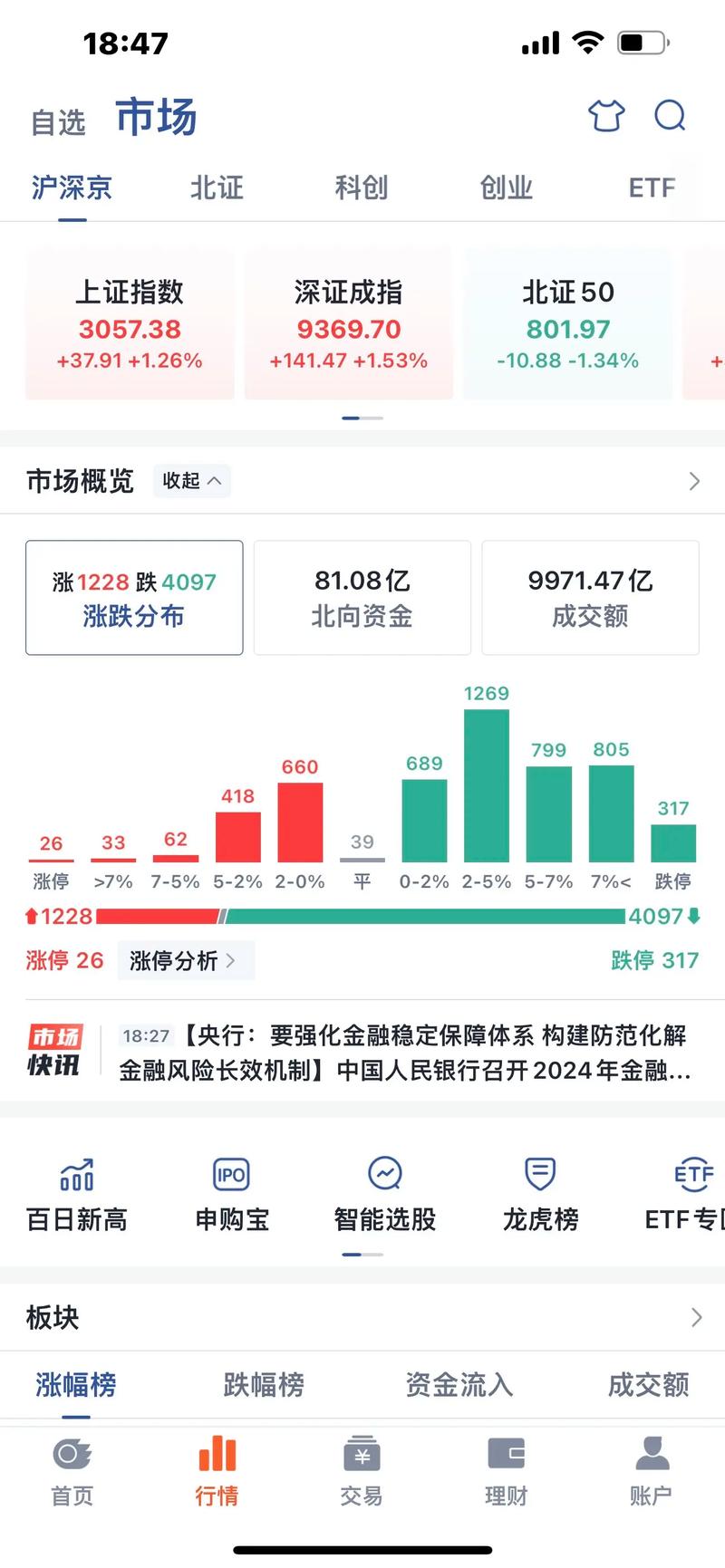Select the 涨跌分布 card
725x1568 pixels.
coord(134,597)
